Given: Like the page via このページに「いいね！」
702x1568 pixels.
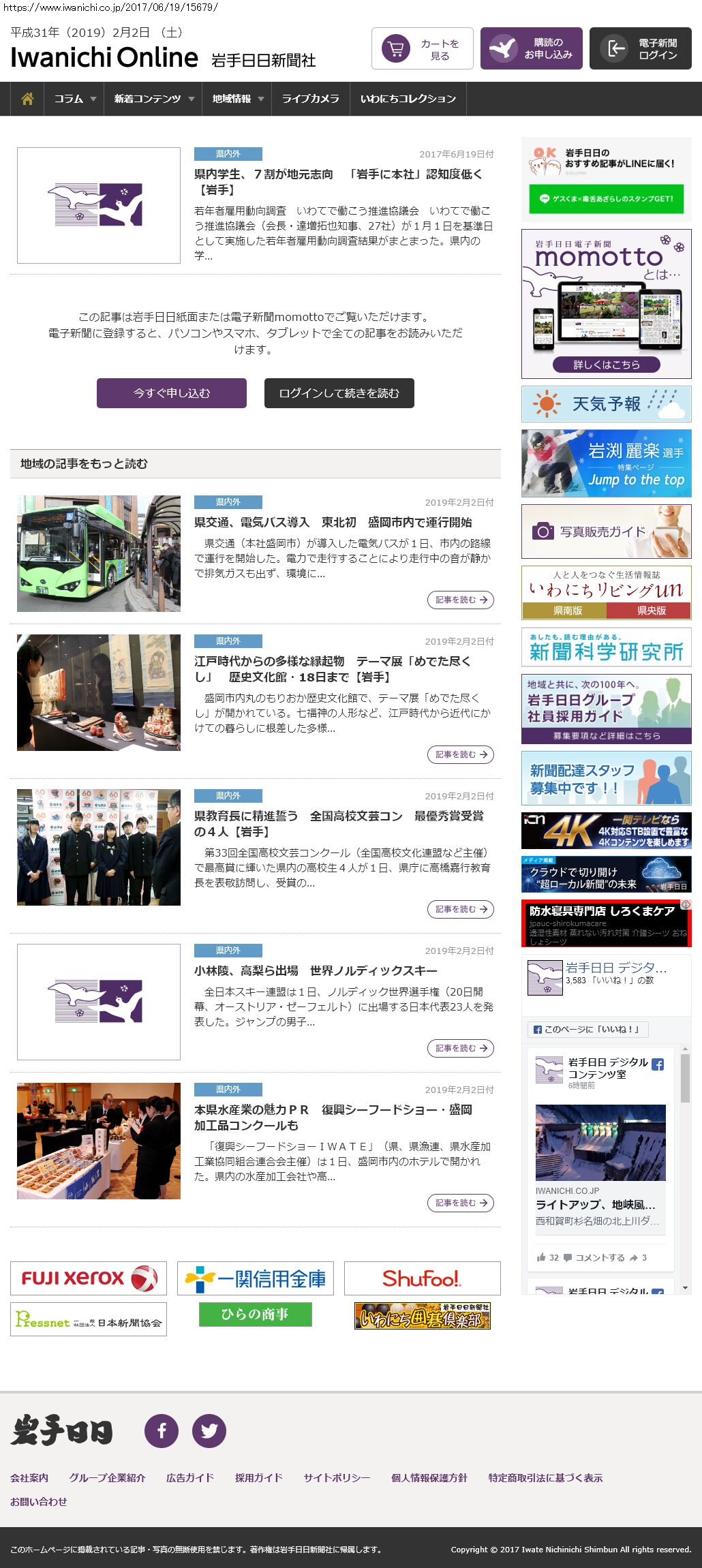Looking at the screenshot, I should (x=587, y=1029).
